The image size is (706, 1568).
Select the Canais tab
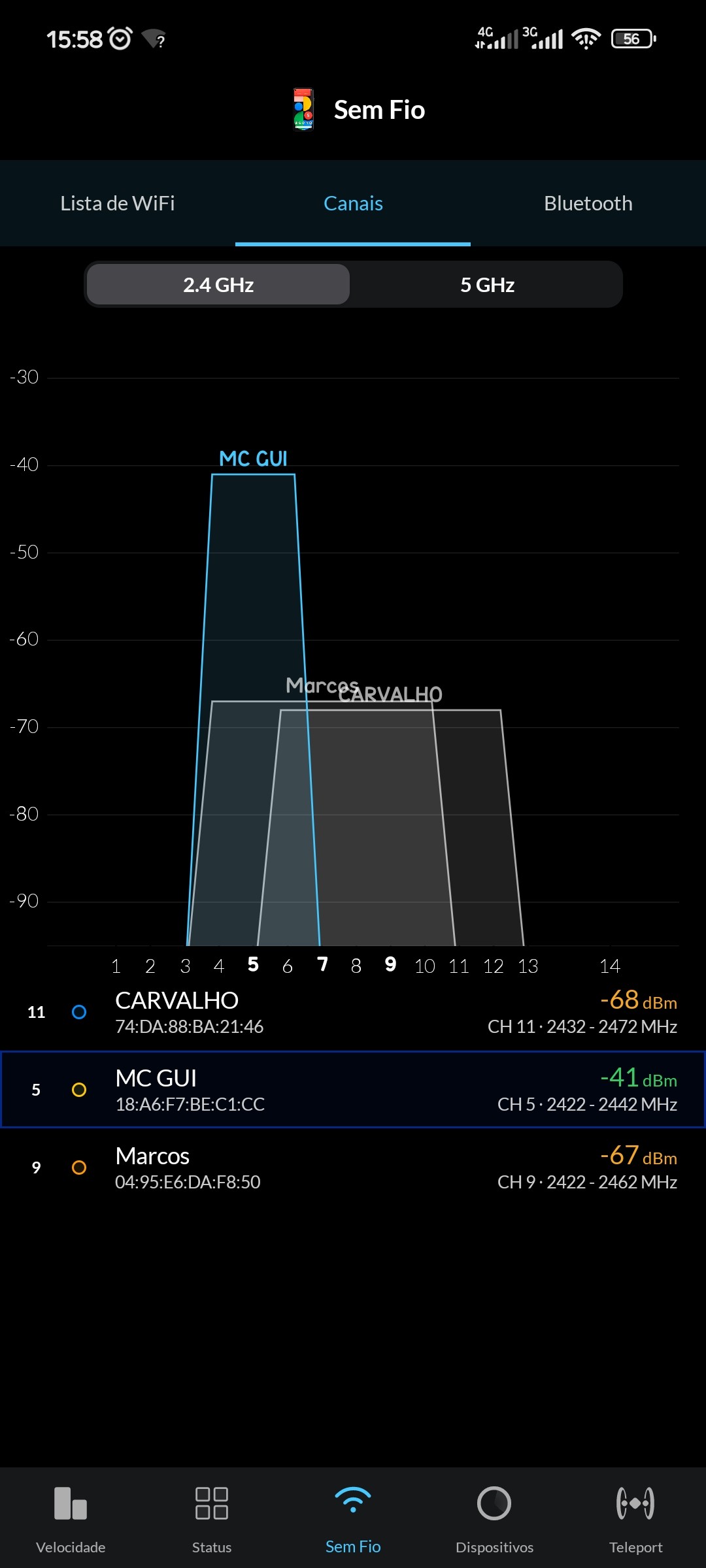coord(353,203)
